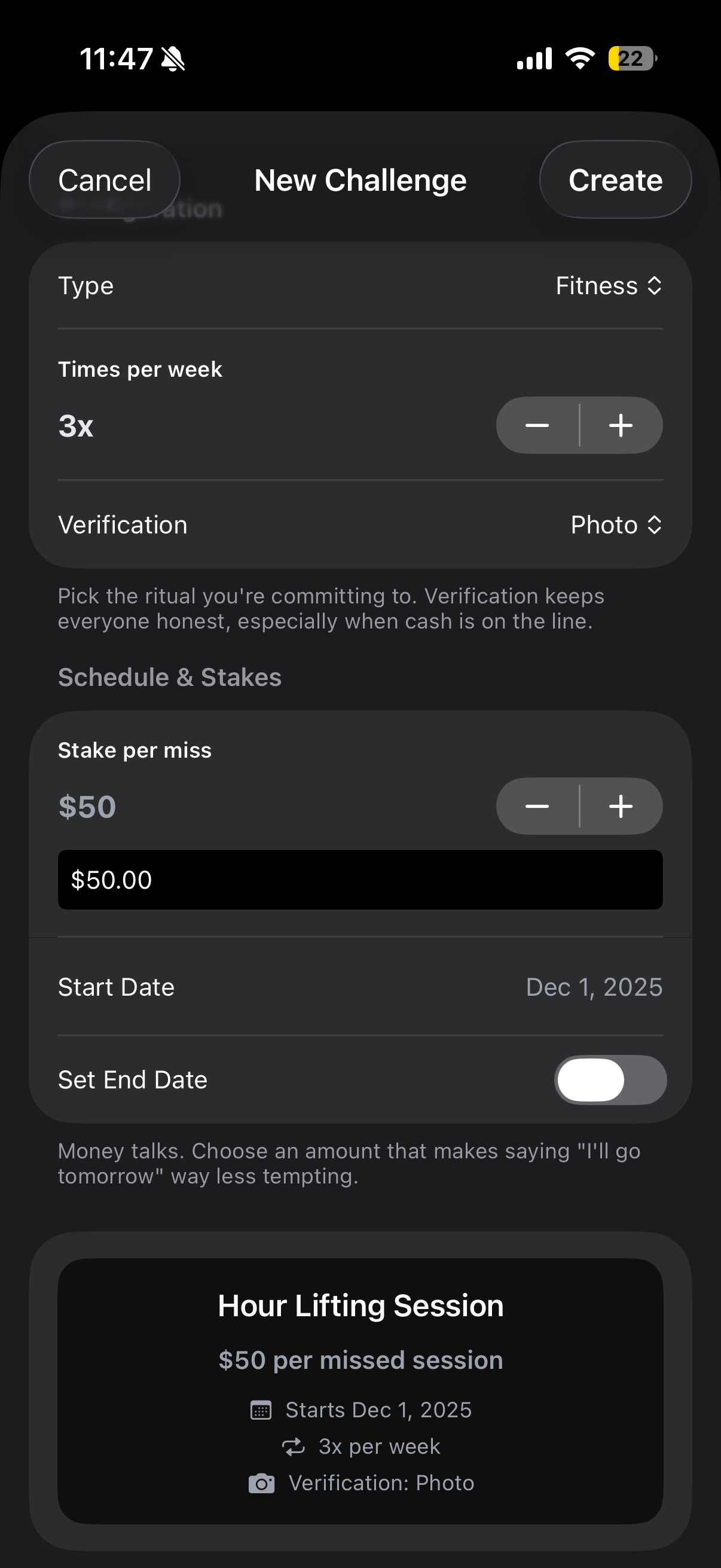Click the $50.00 amount input field

tap(360, 880)
